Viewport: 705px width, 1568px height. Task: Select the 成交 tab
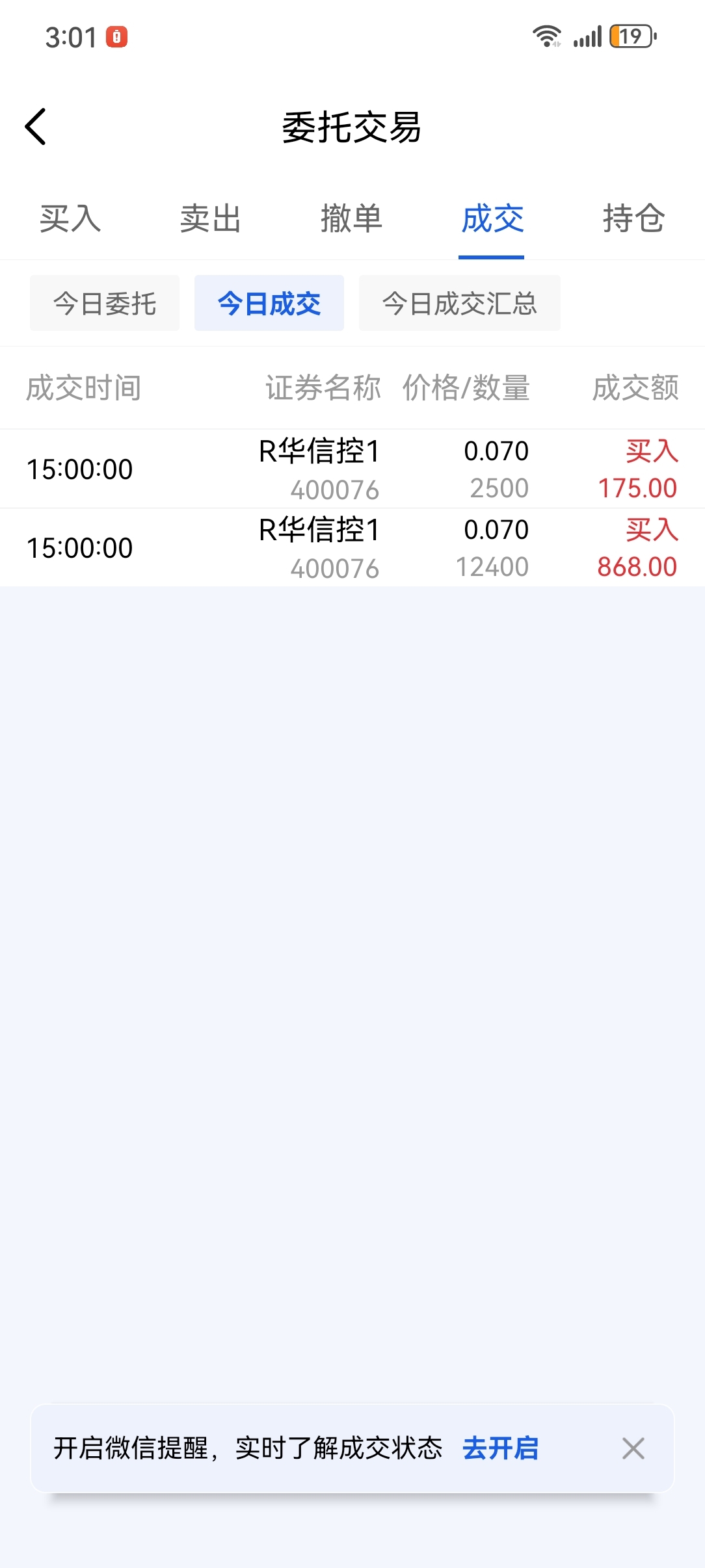[x=492, y=218]
